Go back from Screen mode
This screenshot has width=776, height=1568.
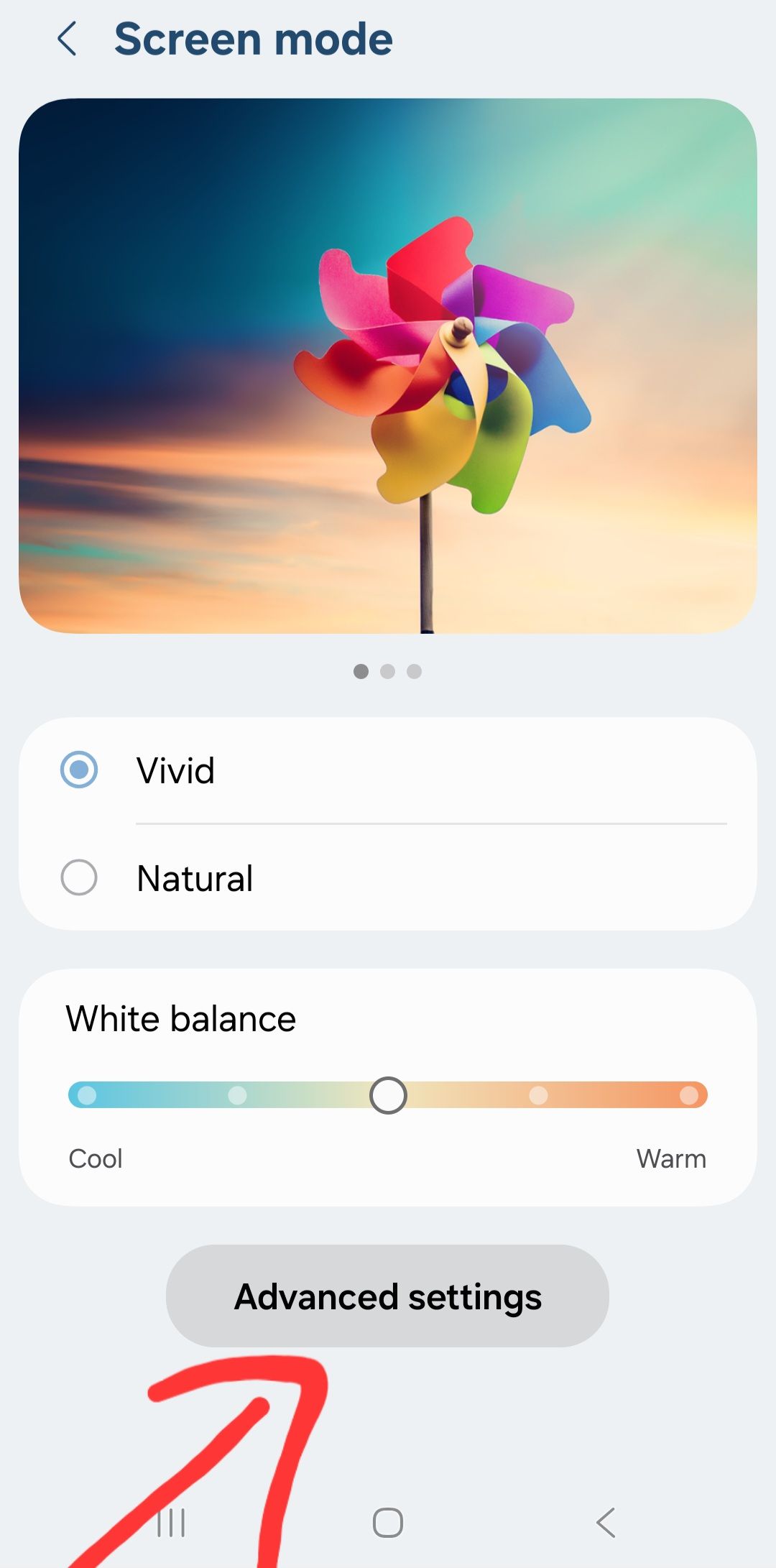point(67,39)
